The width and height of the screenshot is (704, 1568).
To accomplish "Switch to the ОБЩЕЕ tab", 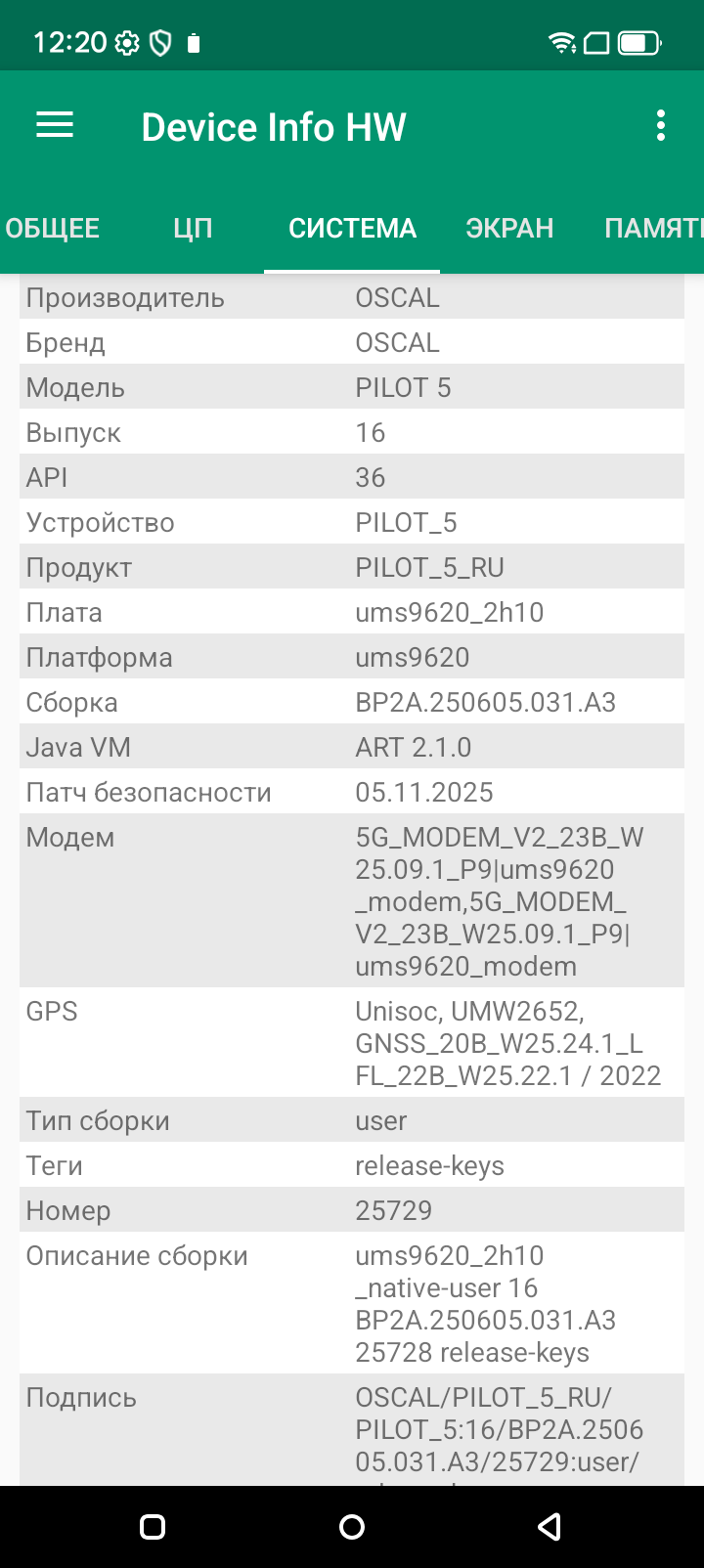I will click(x=53, y=229).
